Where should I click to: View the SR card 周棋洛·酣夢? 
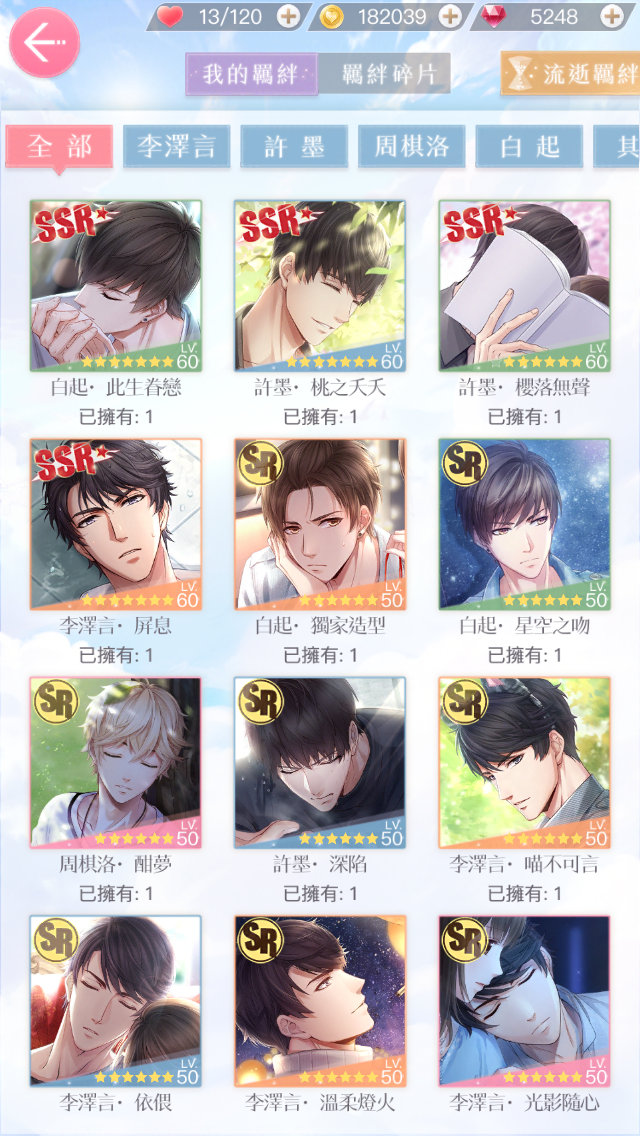coord(116,762)
